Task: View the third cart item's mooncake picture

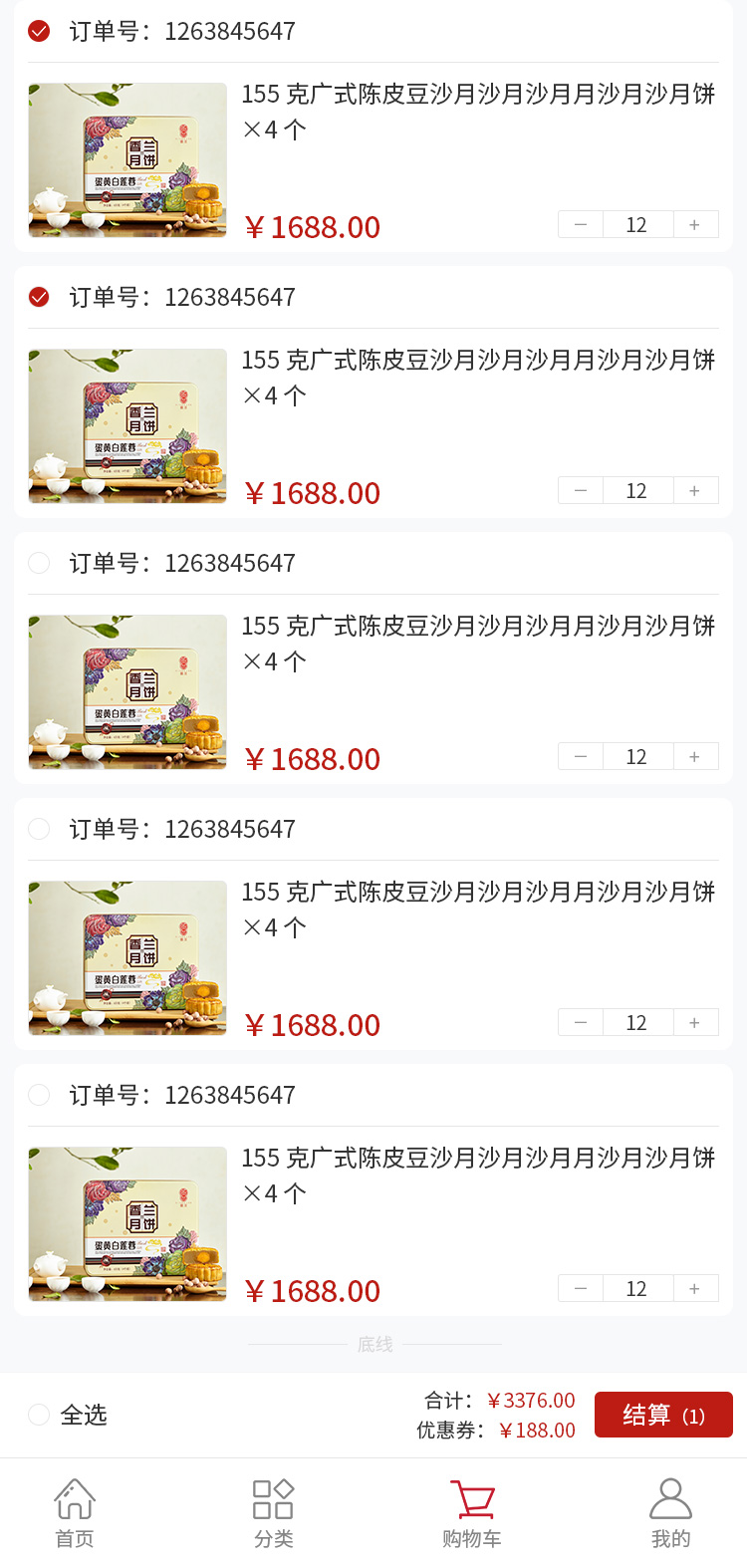Action: coord(127,692)
